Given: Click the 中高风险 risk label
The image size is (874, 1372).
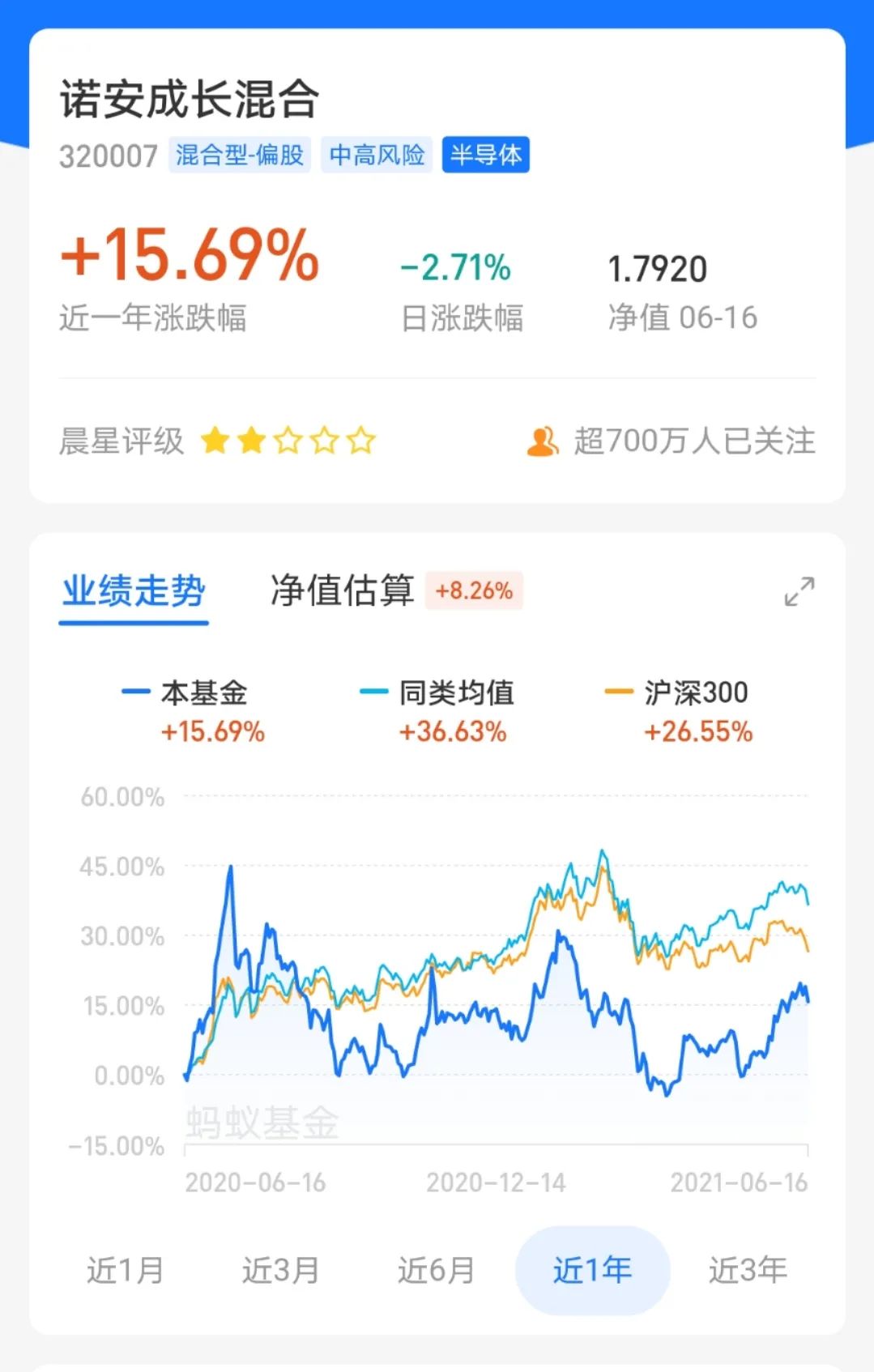Looking at the screenshot, I should [376, 156].
